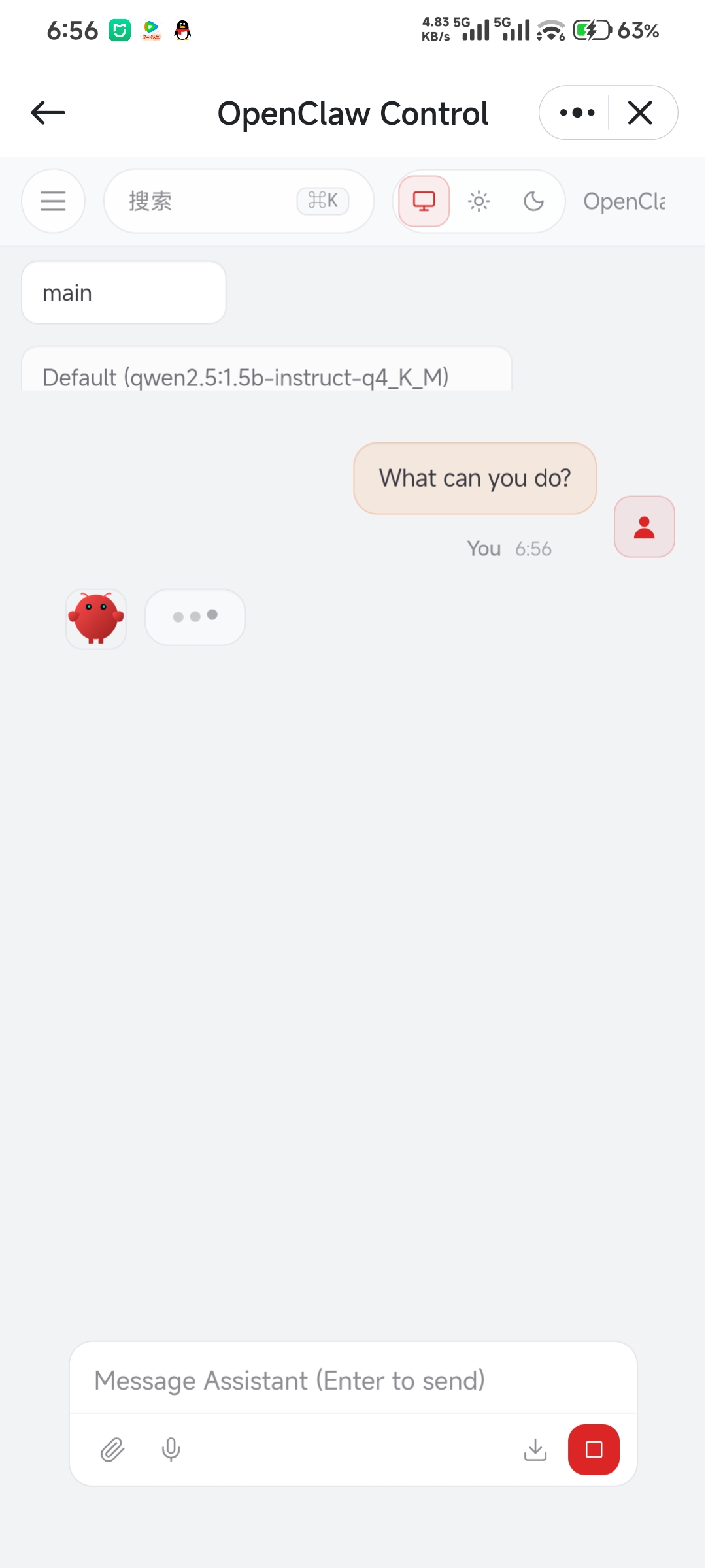Stop the response with red button

594,1450
